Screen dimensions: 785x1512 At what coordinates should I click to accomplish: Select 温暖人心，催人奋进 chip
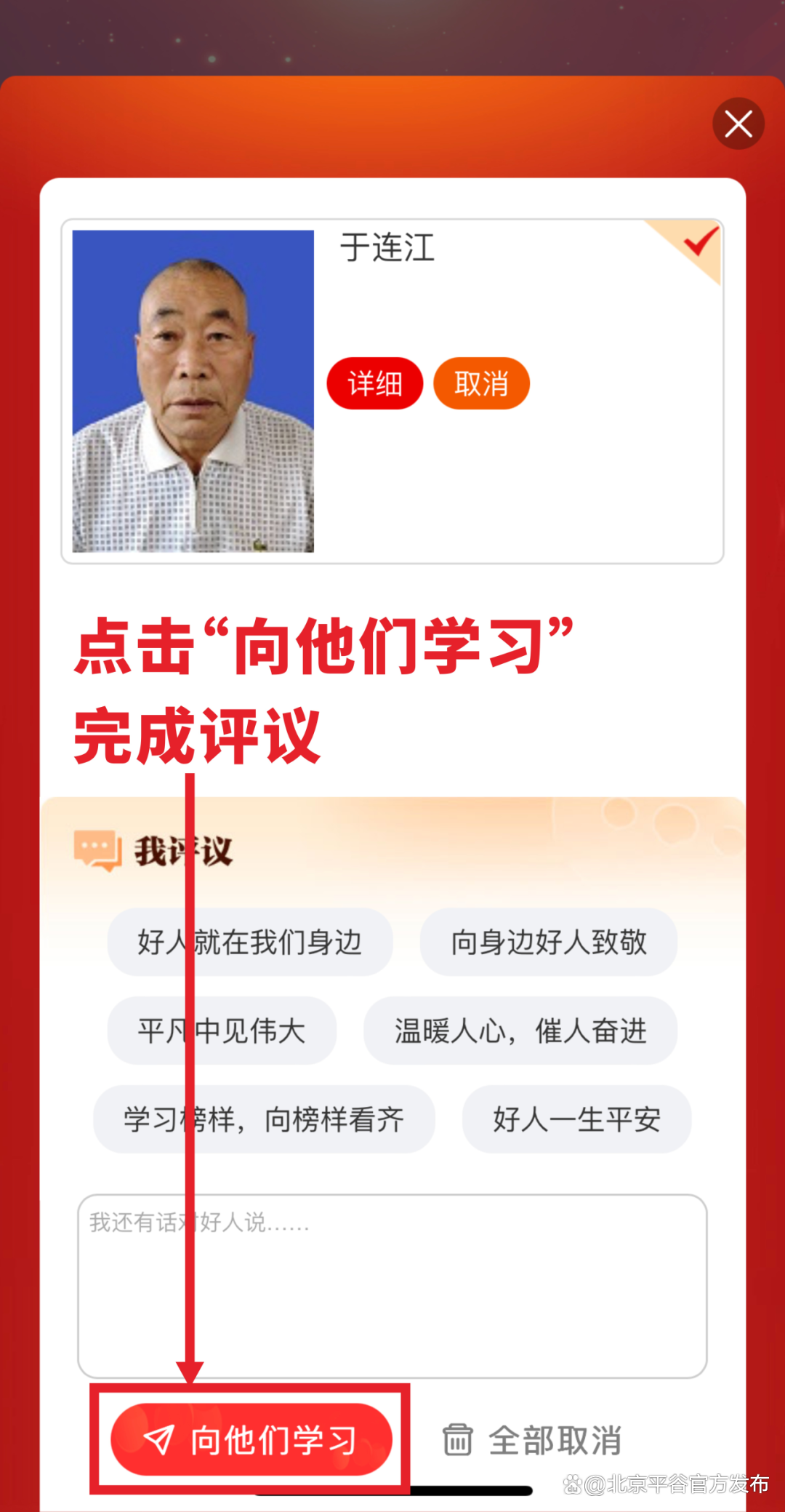520,1031
